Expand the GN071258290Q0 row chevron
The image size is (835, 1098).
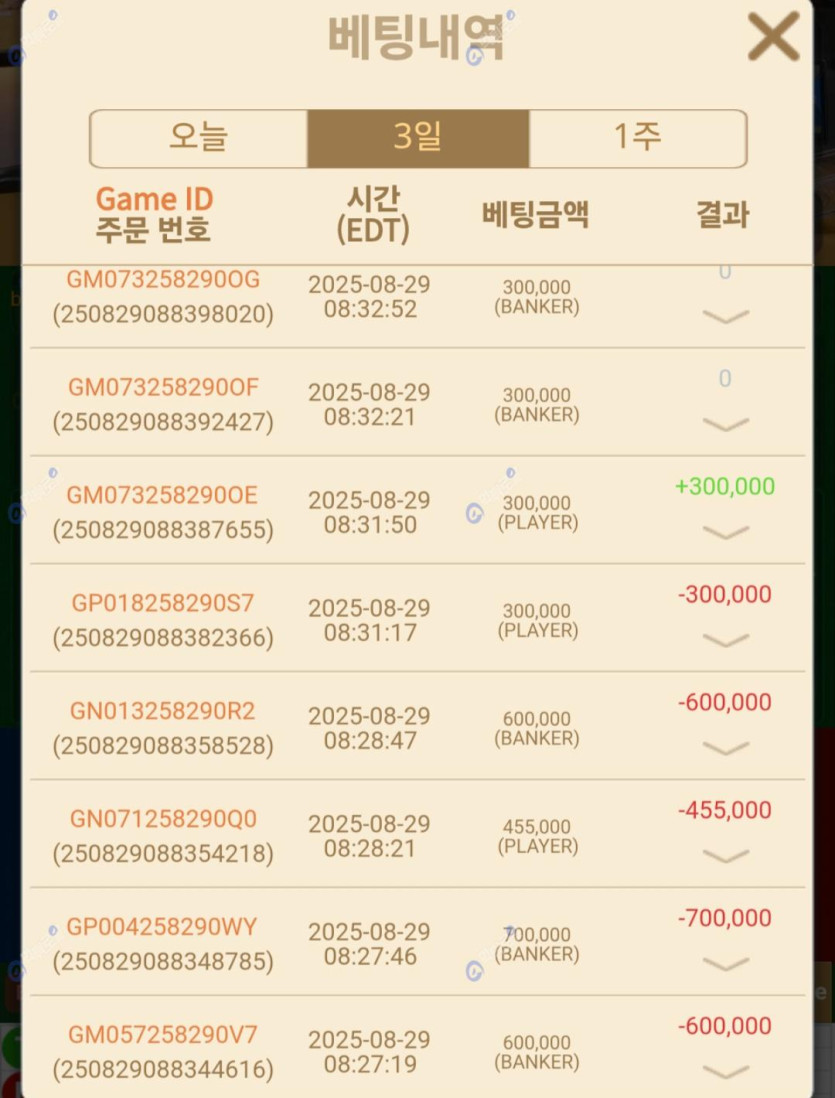(726, 857)
